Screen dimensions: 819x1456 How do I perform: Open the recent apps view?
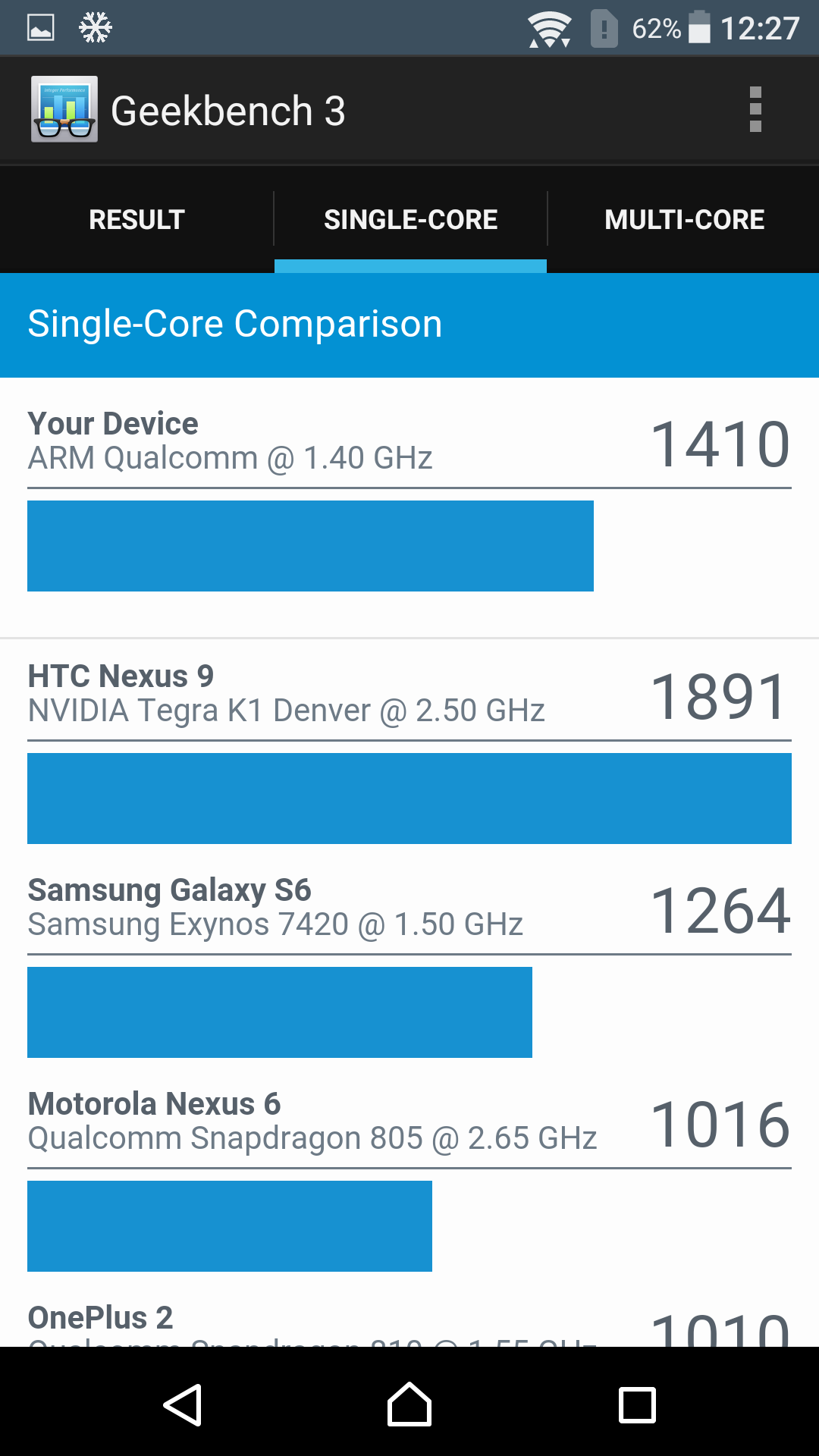(x=637, y=1405)
